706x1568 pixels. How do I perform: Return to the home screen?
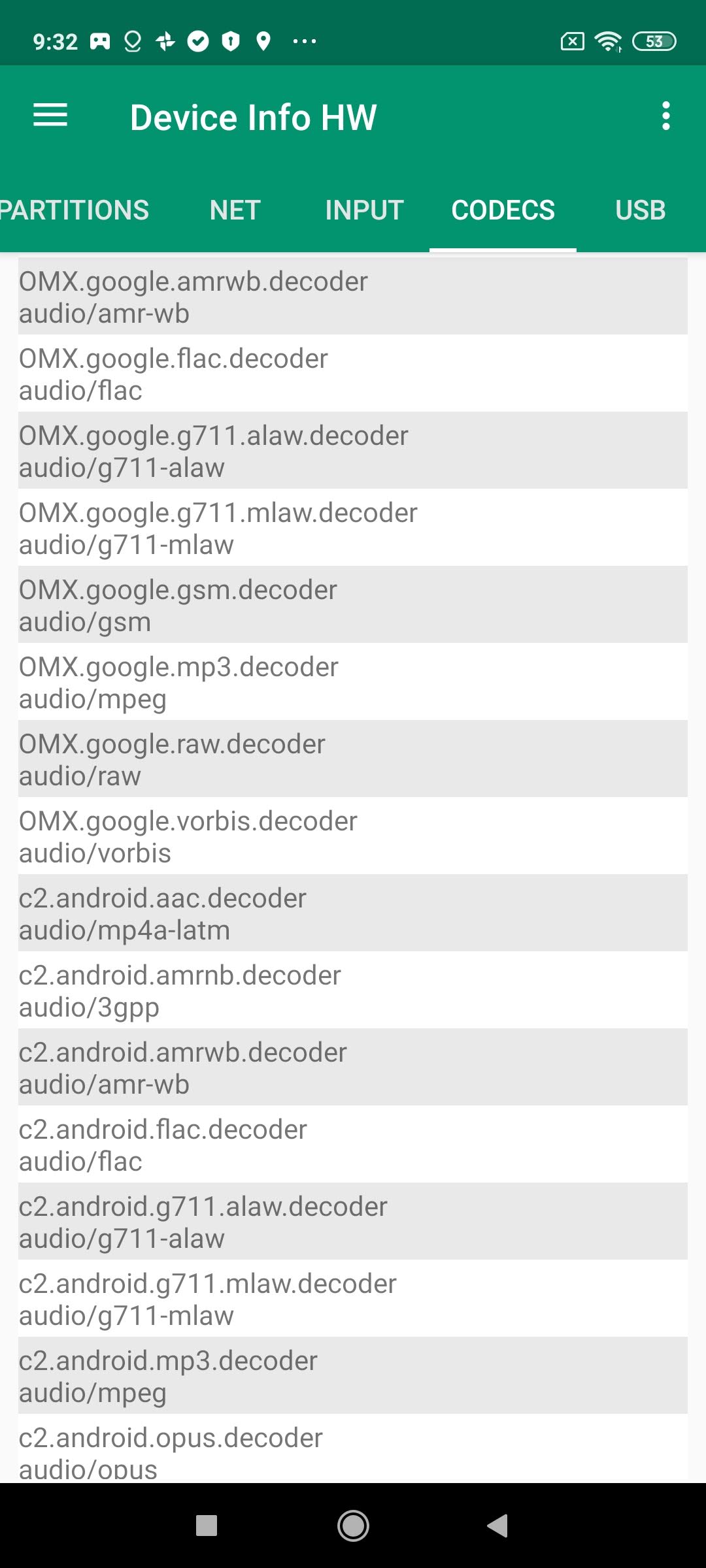click(353, 1526)
